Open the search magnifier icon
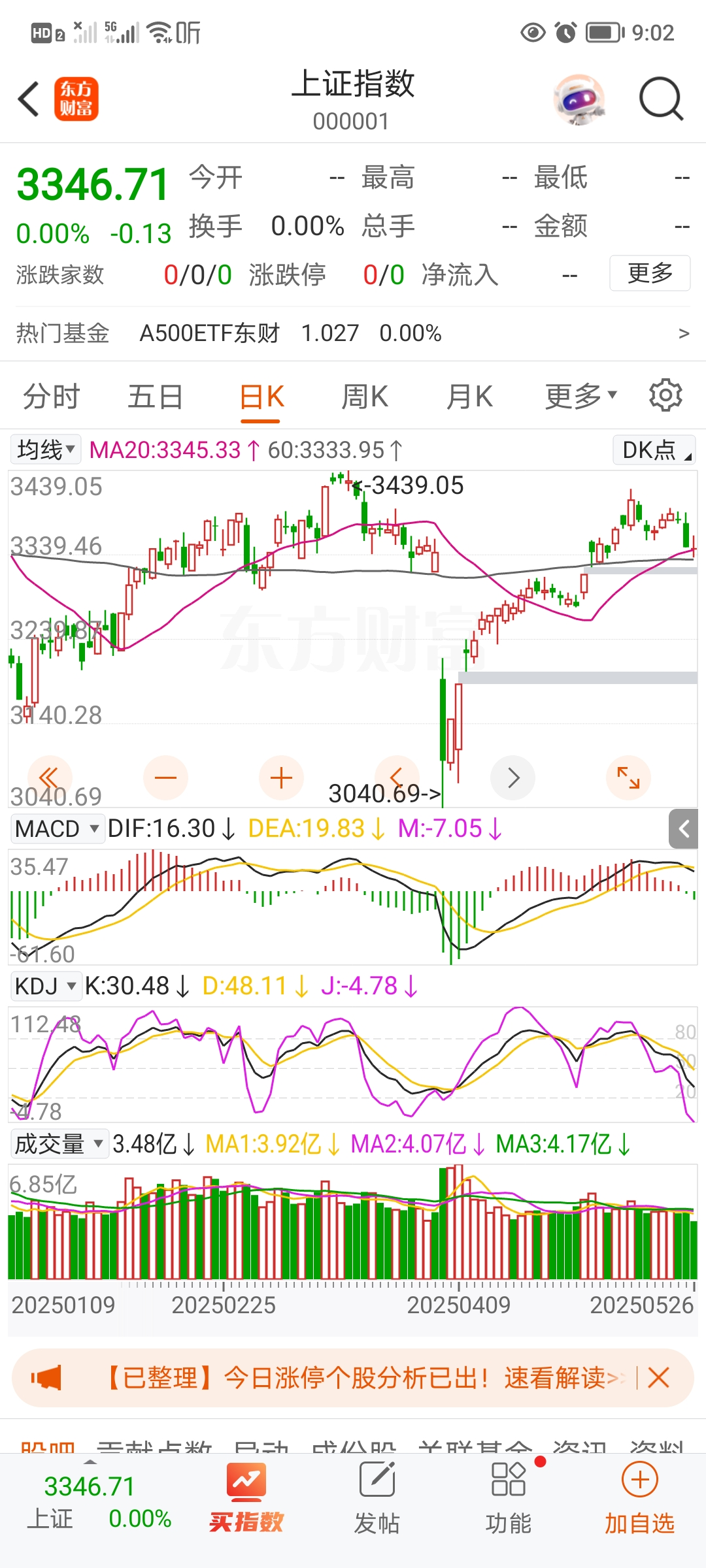Image resolution: width=706 pixels, height=1568 pixels. point(660,99)
